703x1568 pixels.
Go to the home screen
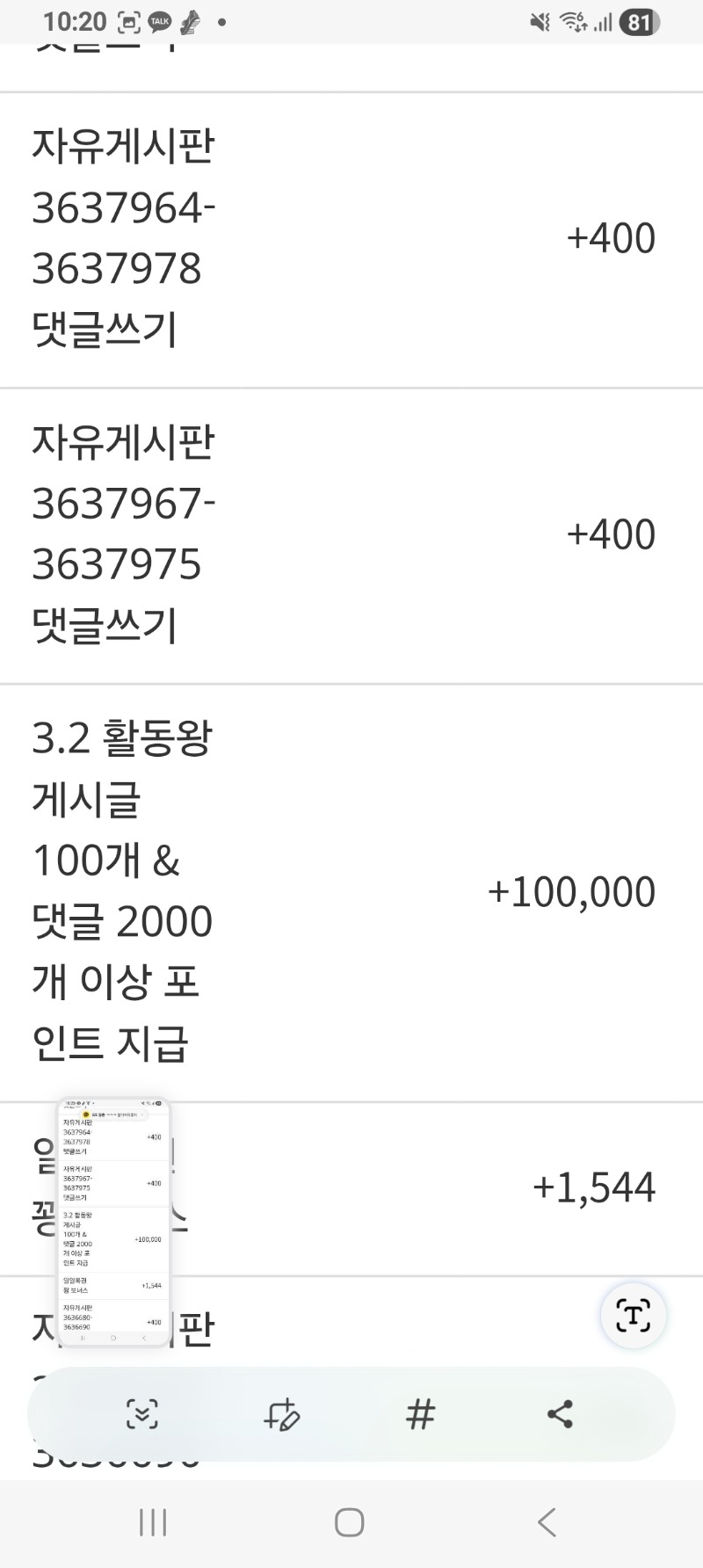(350, 1522)
